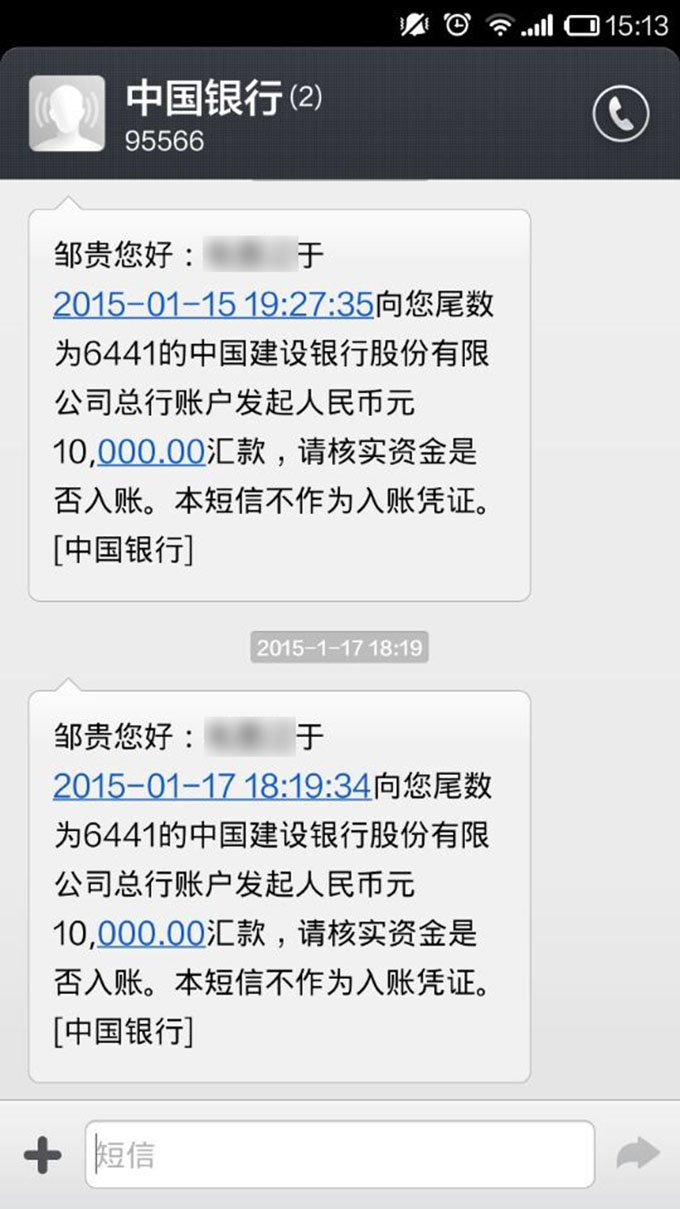Tap the 000.00 link in the first message
The height and width of the screenshot is (1209, 680).
click(x=151, y=452)
